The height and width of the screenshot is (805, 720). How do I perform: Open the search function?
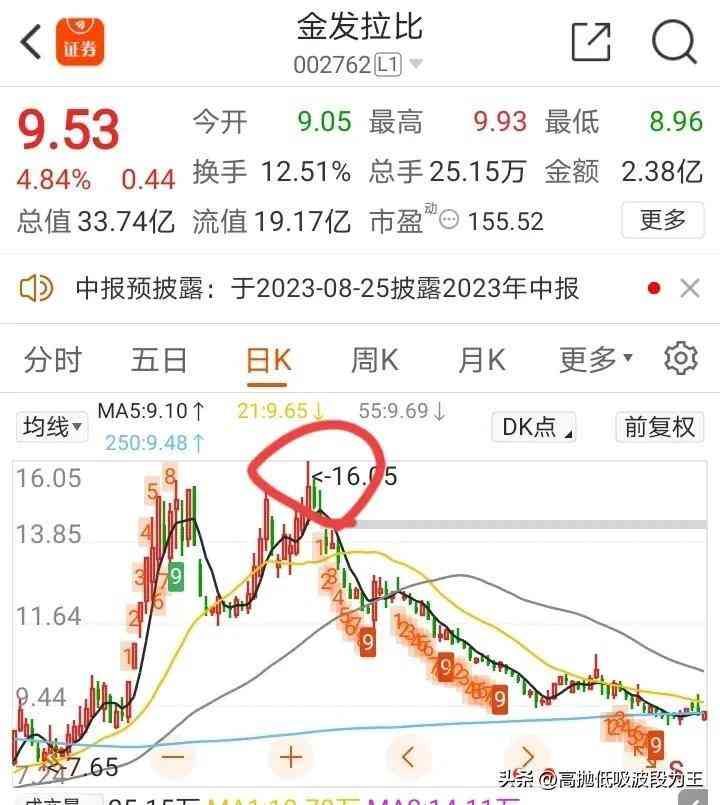(675, 42)
